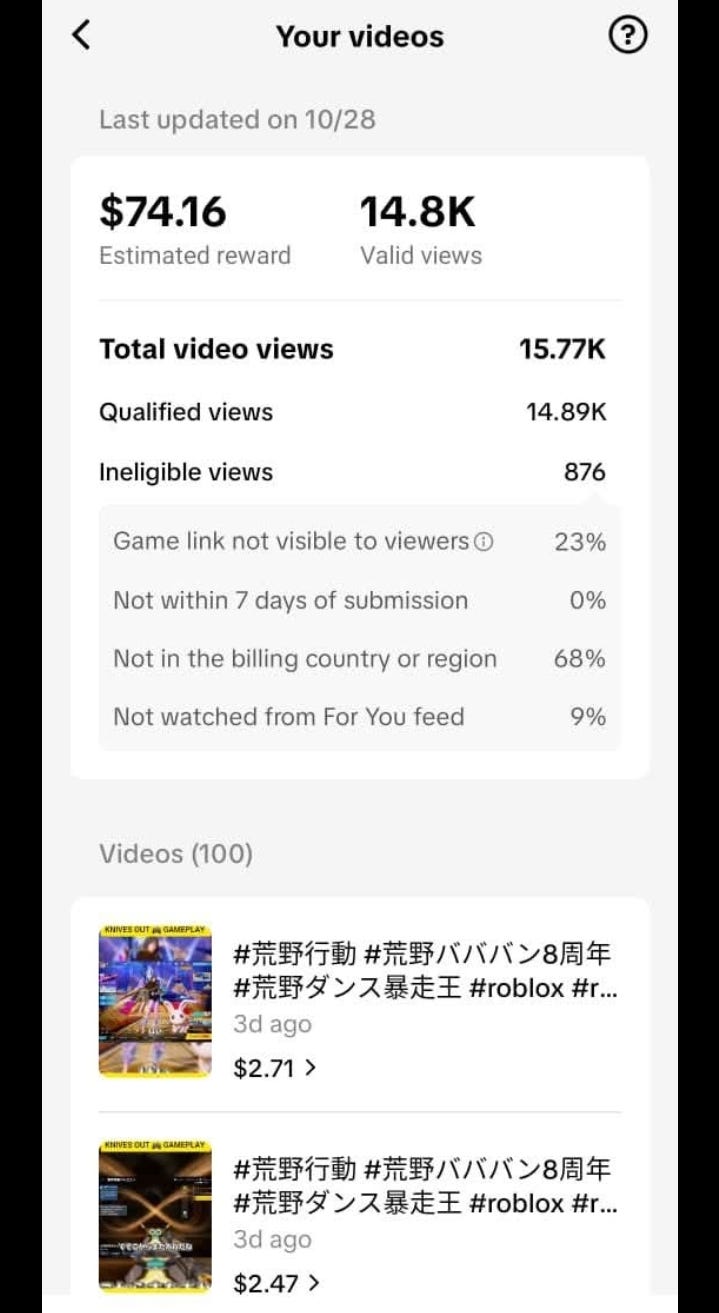Show info for Game link not visible

pos(484,542)
